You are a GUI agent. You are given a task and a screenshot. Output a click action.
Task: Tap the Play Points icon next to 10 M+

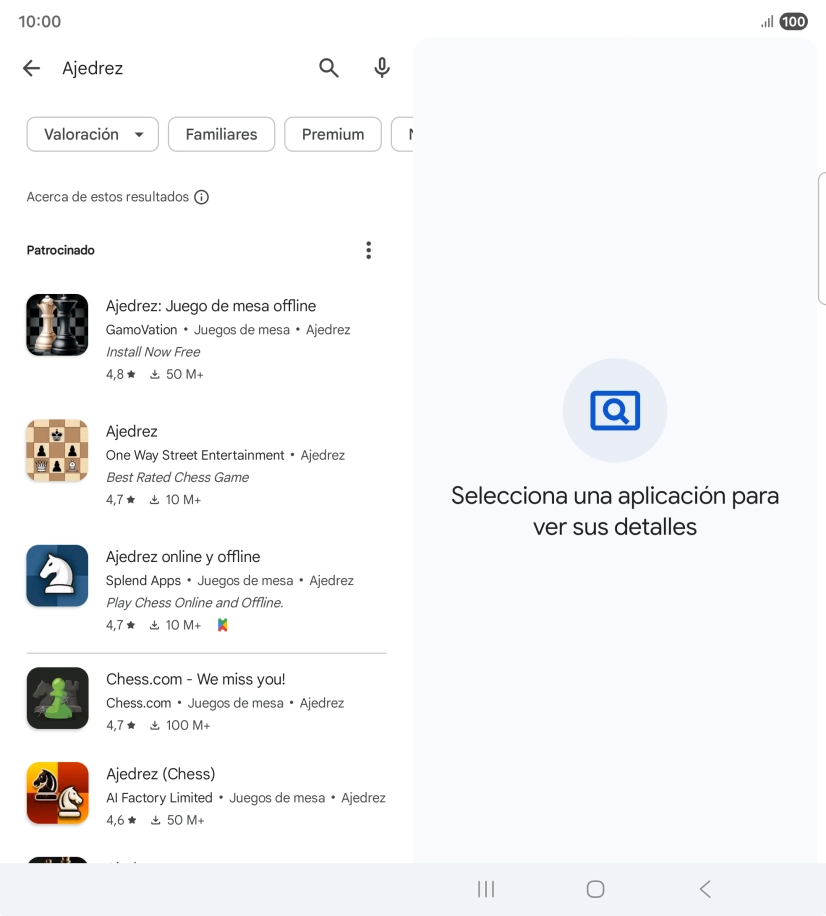click(x=221, y=625)
